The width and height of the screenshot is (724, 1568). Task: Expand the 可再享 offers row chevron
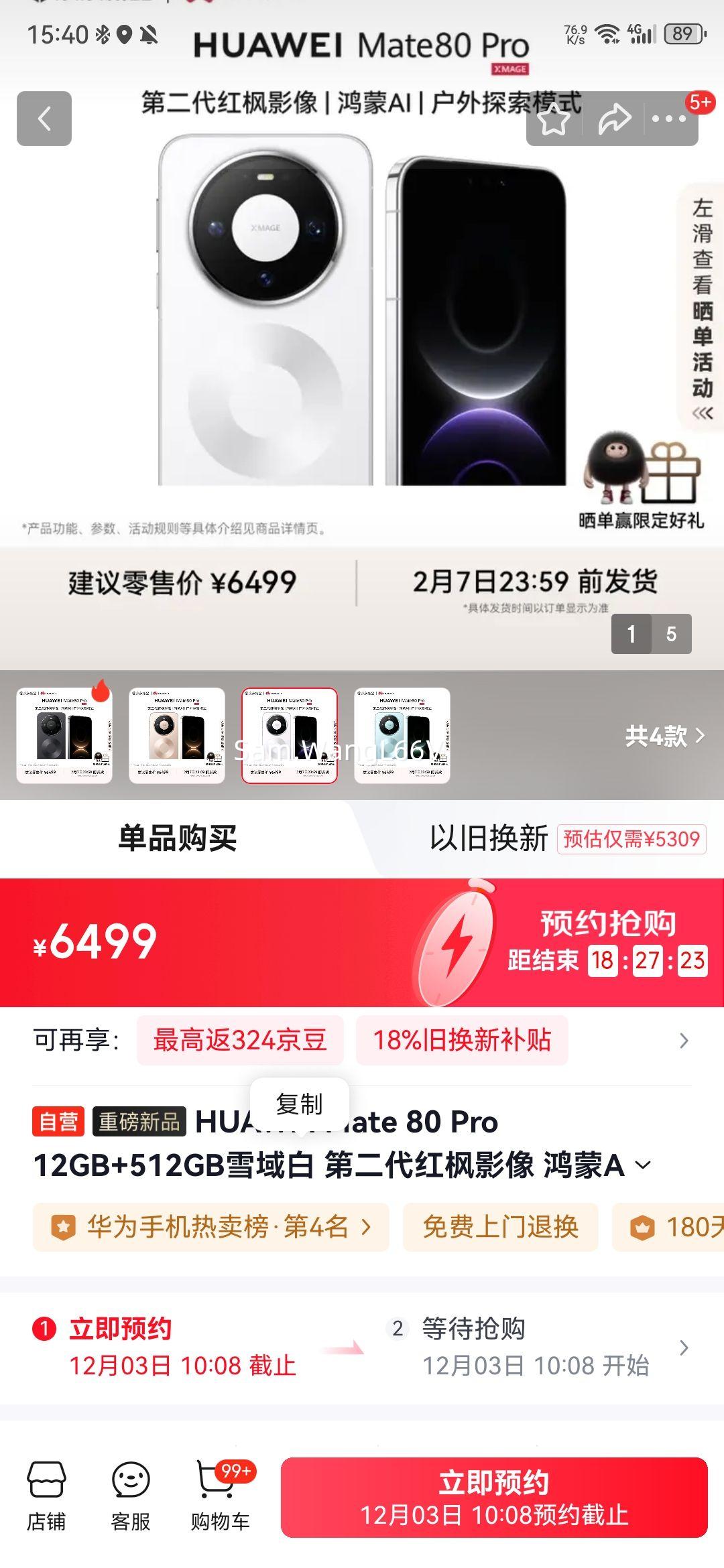pyautogui.click(x=684, y=1041)
